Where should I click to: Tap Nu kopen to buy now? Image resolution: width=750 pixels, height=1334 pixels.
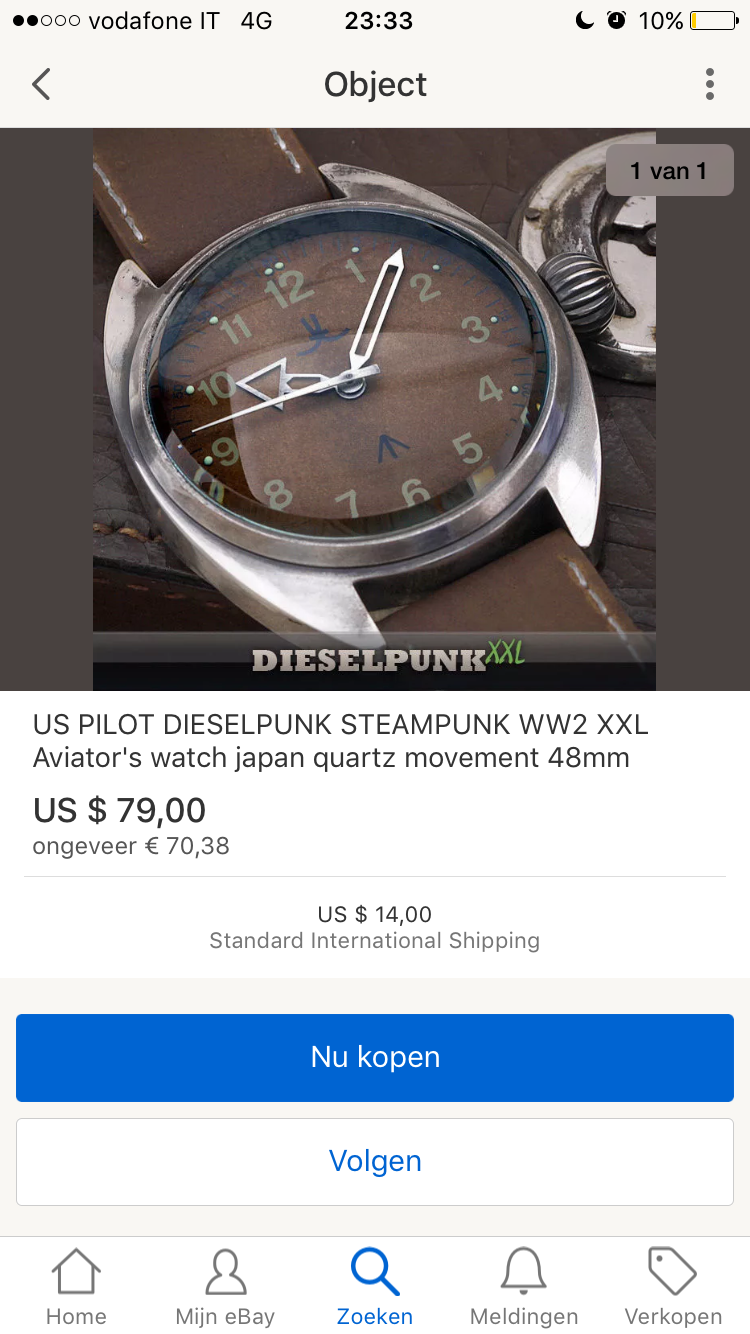tap(375, 1057)
